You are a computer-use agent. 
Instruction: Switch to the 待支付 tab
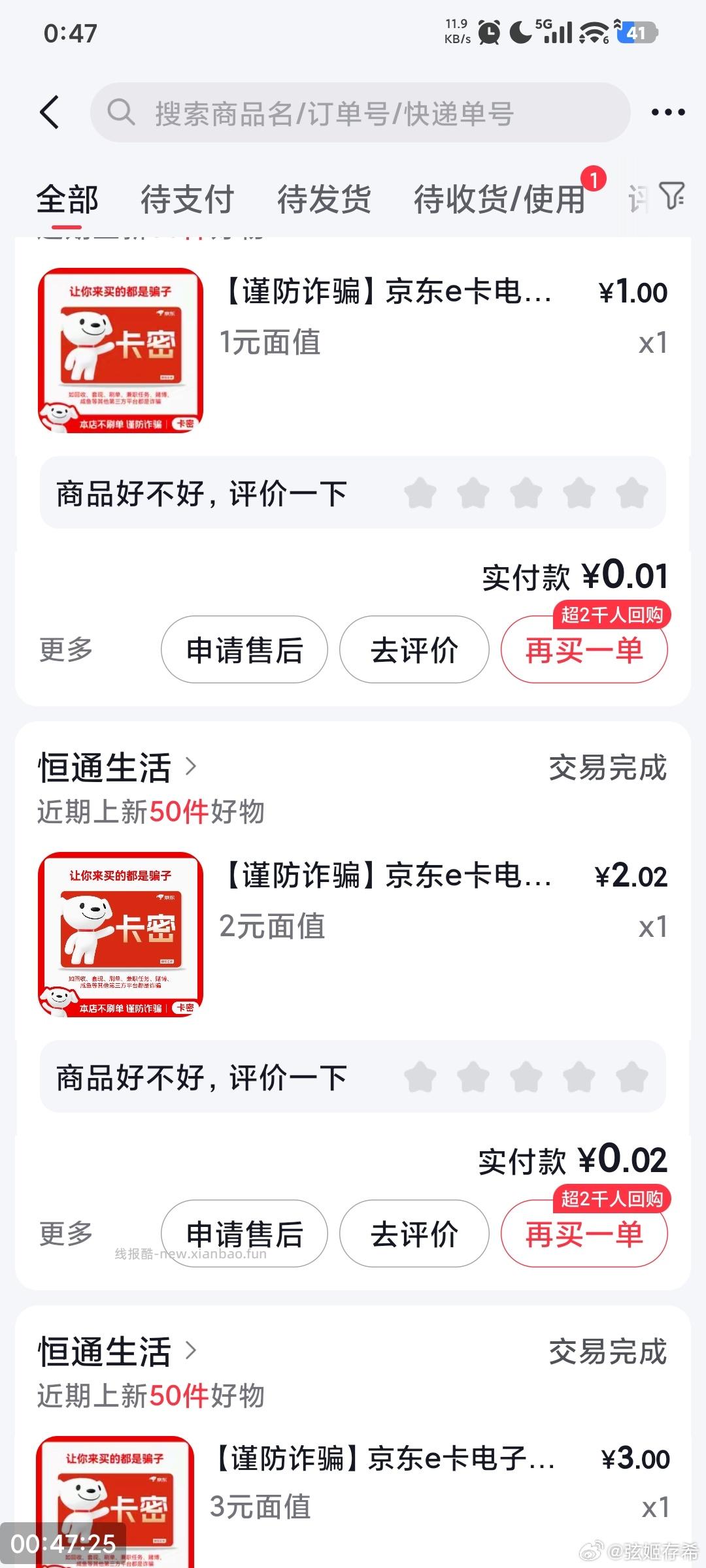pos(186,199)
